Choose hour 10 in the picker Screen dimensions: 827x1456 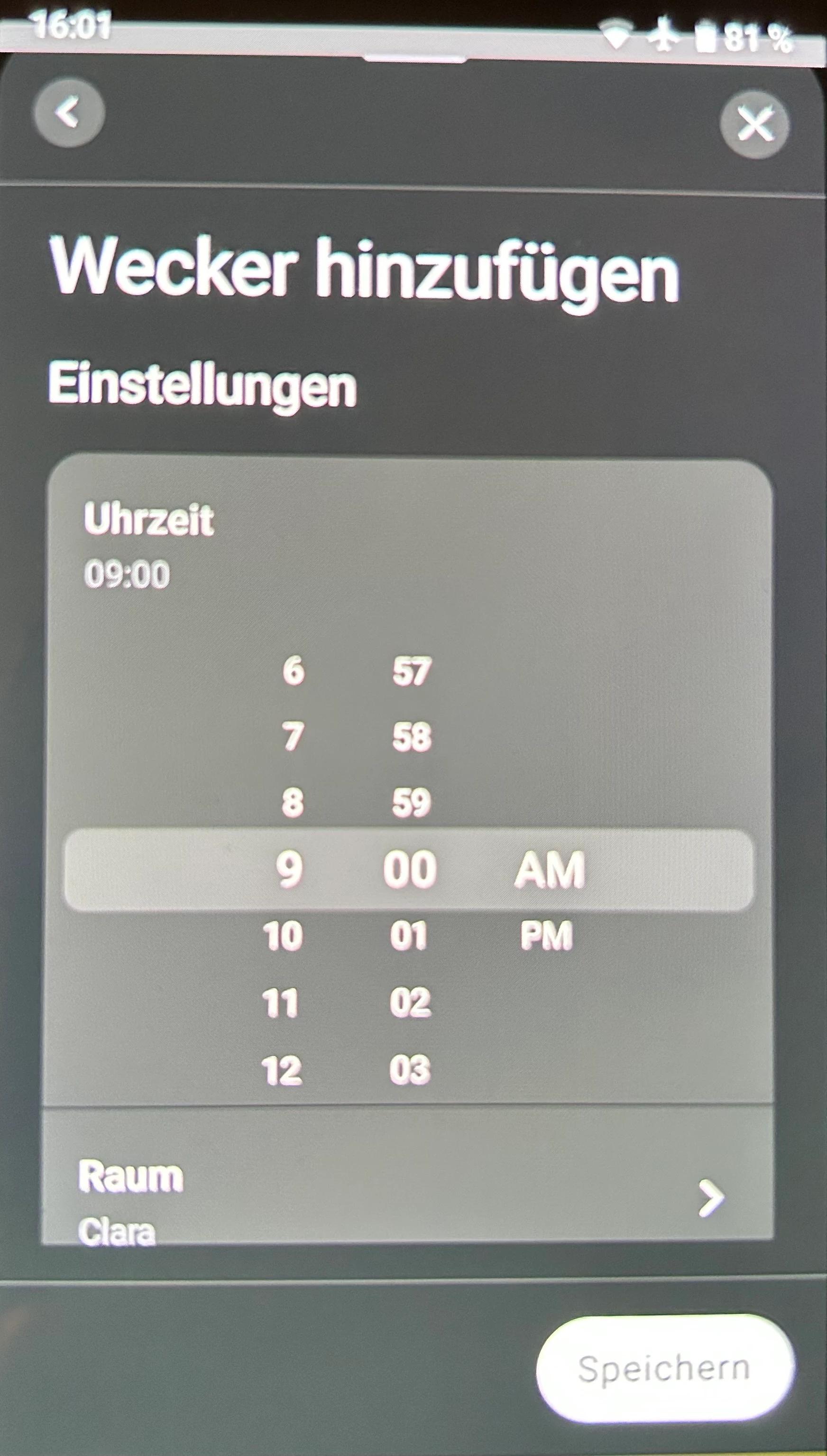click(283, 936)
